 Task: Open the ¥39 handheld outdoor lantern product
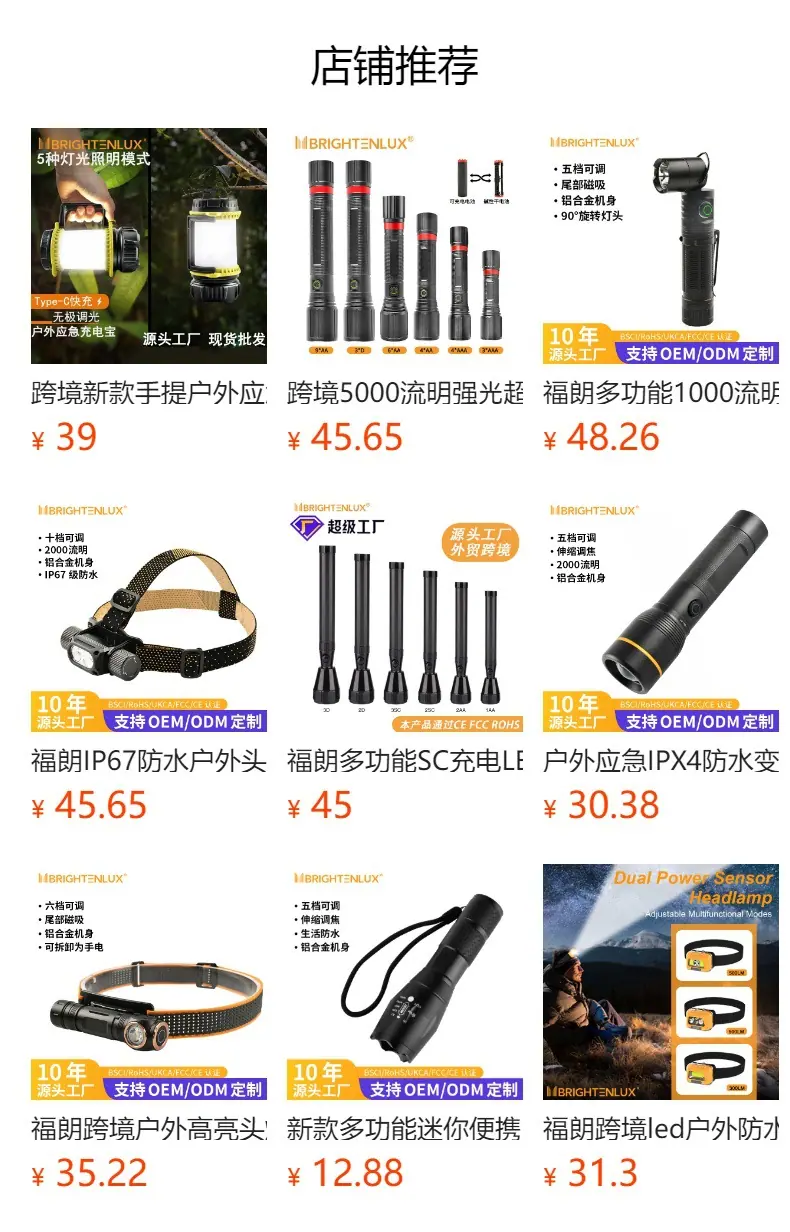[x=149, y=246]
